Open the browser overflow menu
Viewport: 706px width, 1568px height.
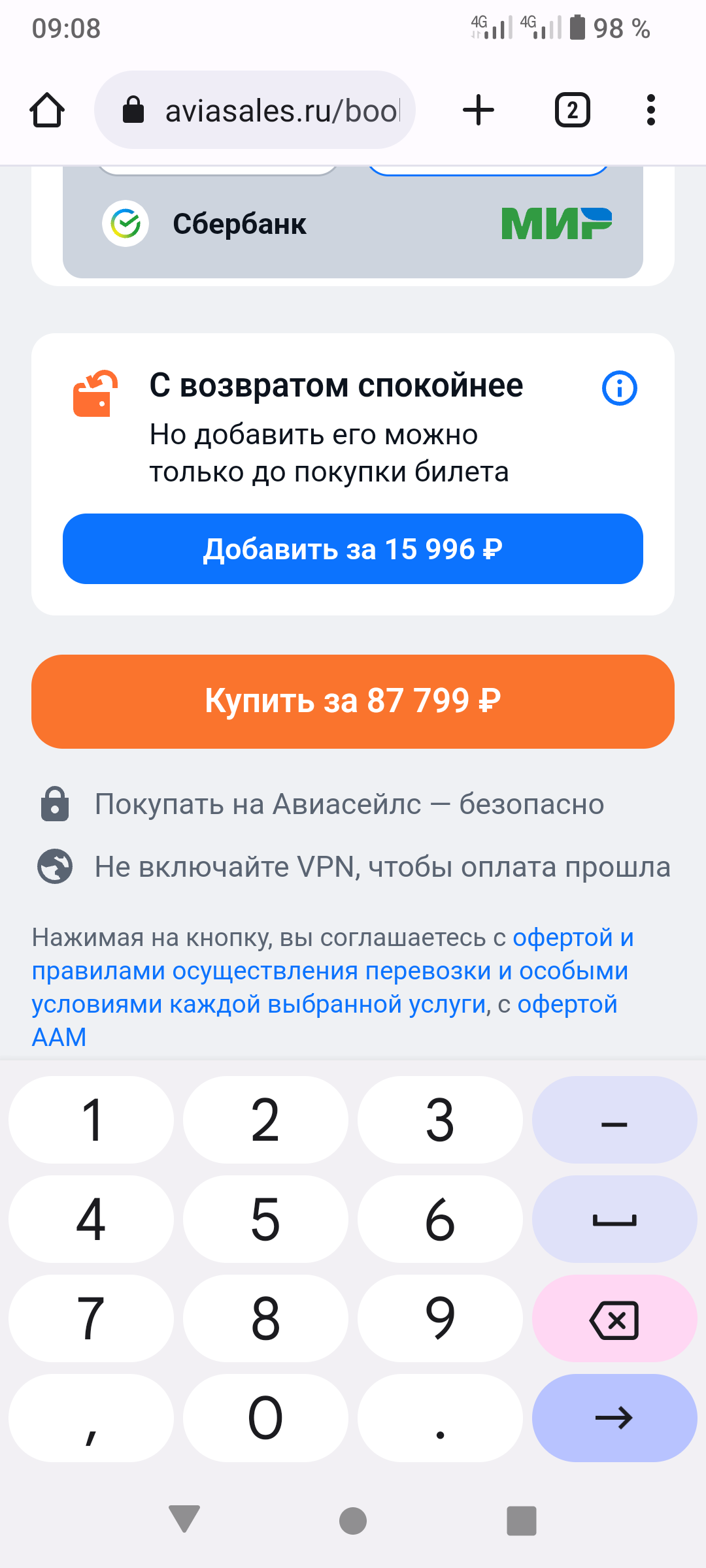point(650,110)
